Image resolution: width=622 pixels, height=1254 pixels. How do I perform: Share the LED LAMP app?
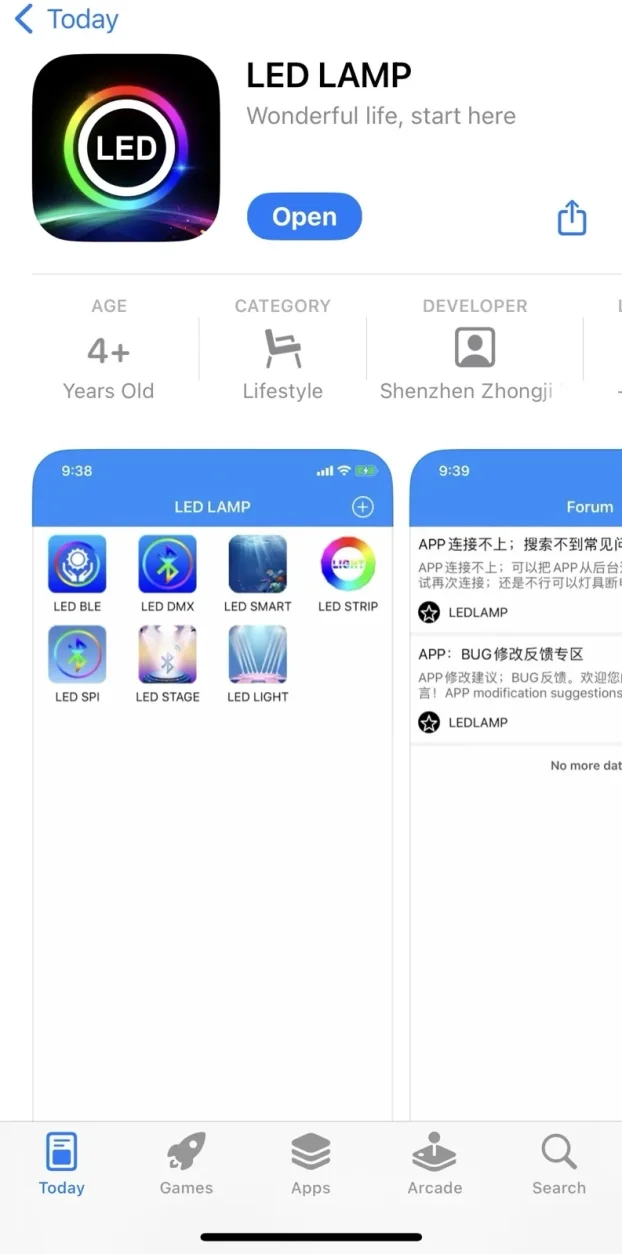pos(571,217)
